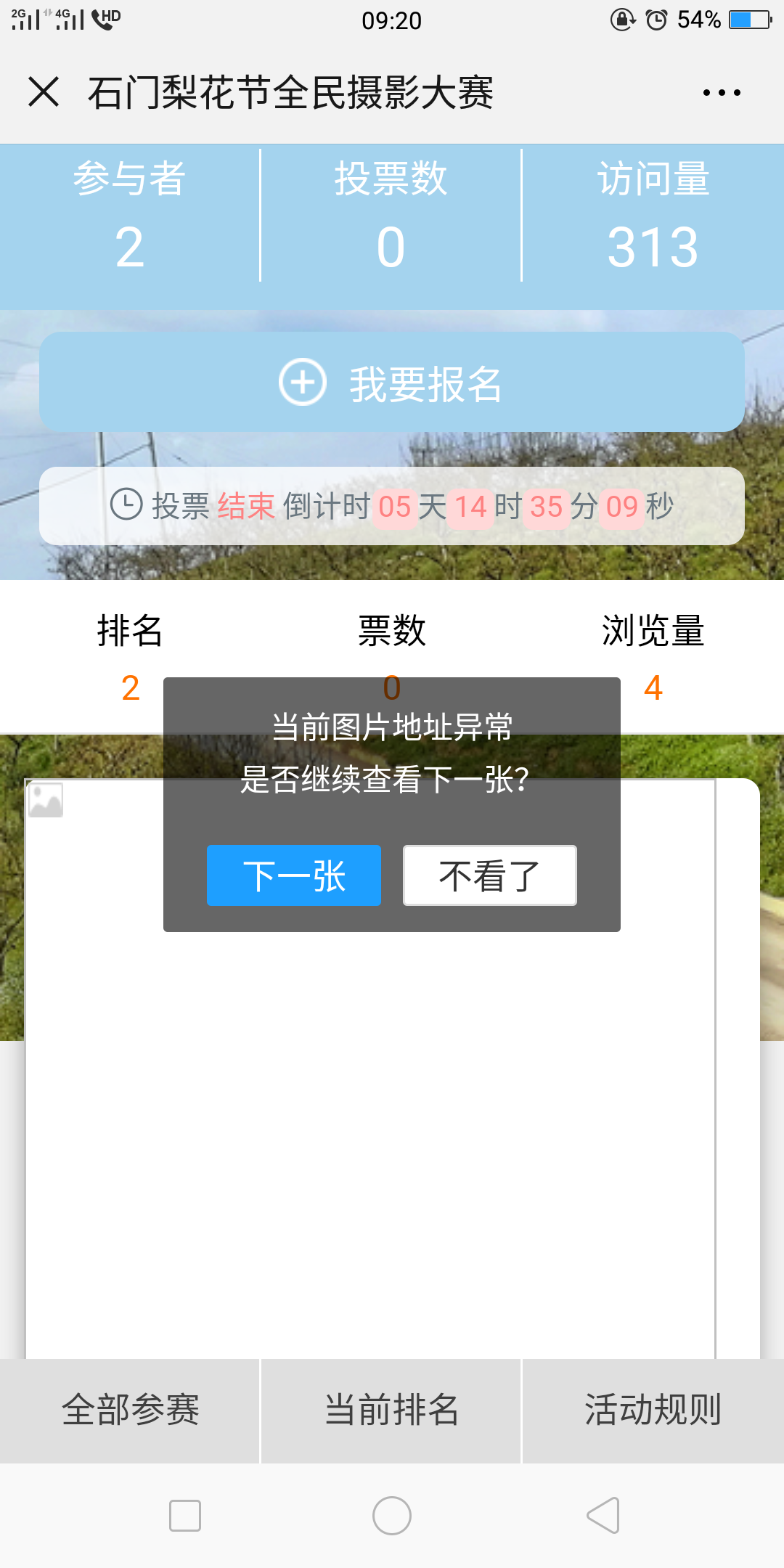Viewport: 784px width, 1568px height.
Task: Go back using system back button
Action: (603, 1516)
